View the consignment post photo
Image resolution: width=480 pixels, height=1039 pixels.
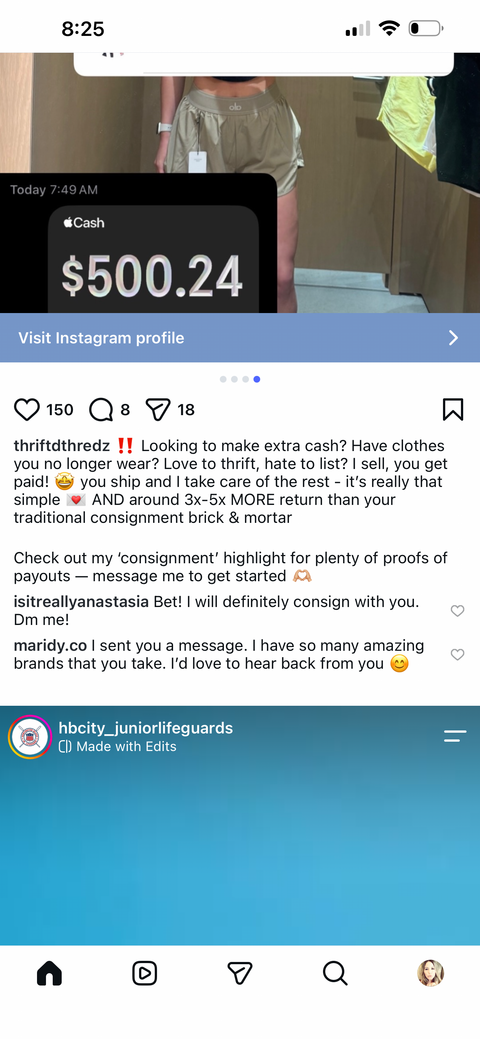pyautogui.click(x=240, y=183)
